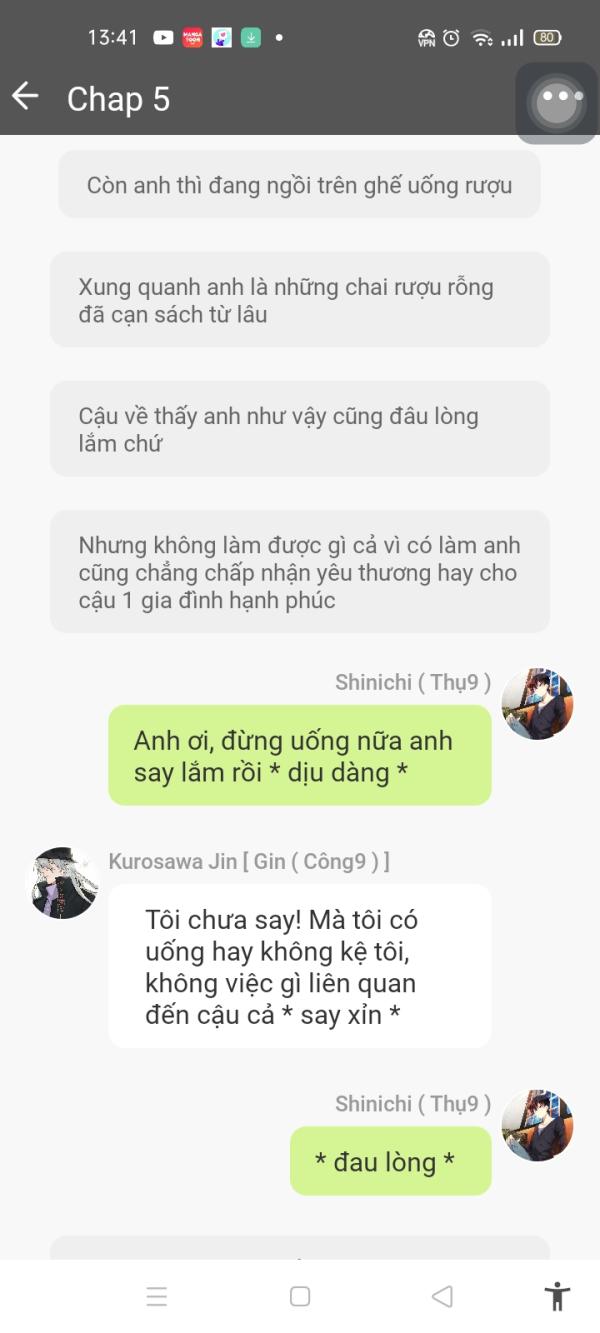This screenshot has width=600, height=1333.
Task: Tap the floating assistant bubble
Action: (557, 102)
